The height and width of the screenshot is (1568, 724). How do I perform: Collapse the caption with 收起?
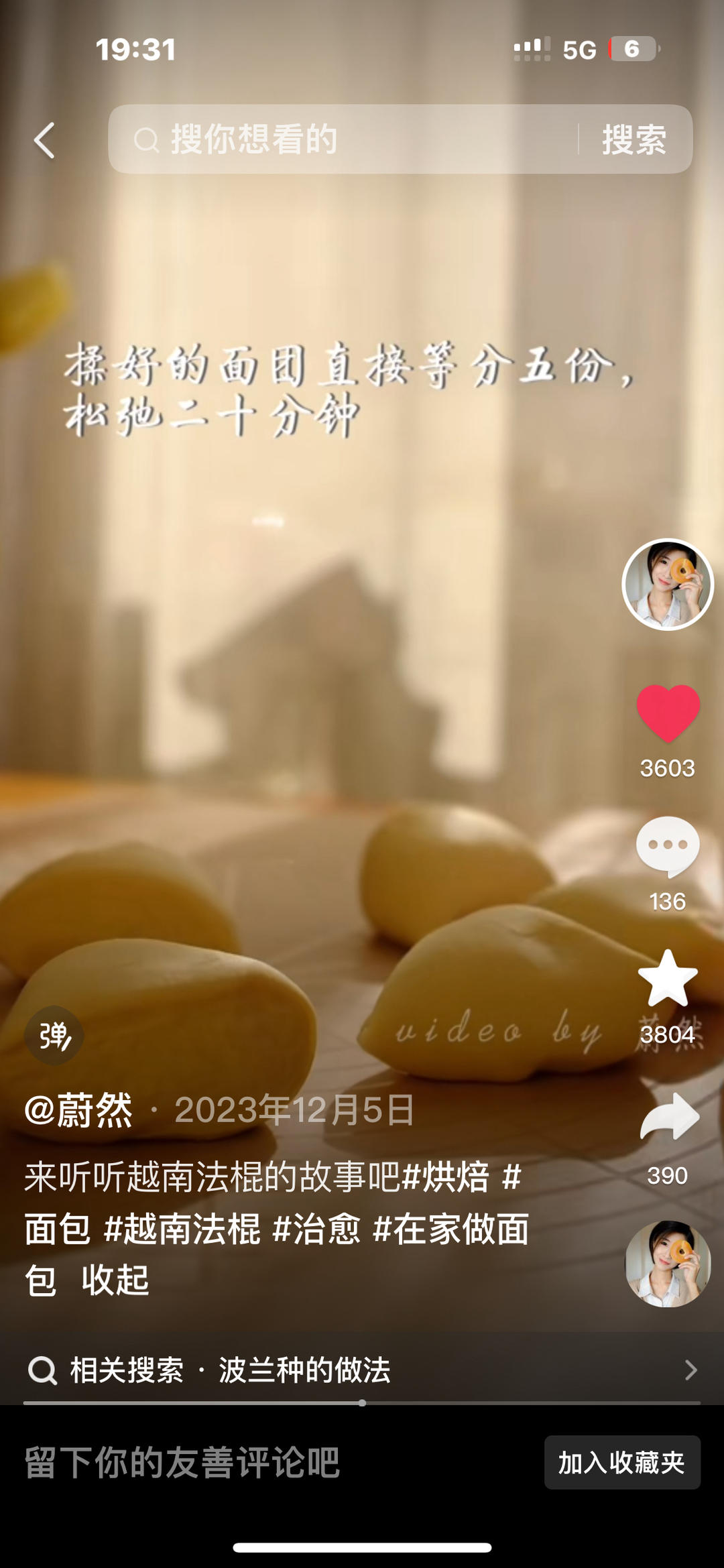[115, 1280]
